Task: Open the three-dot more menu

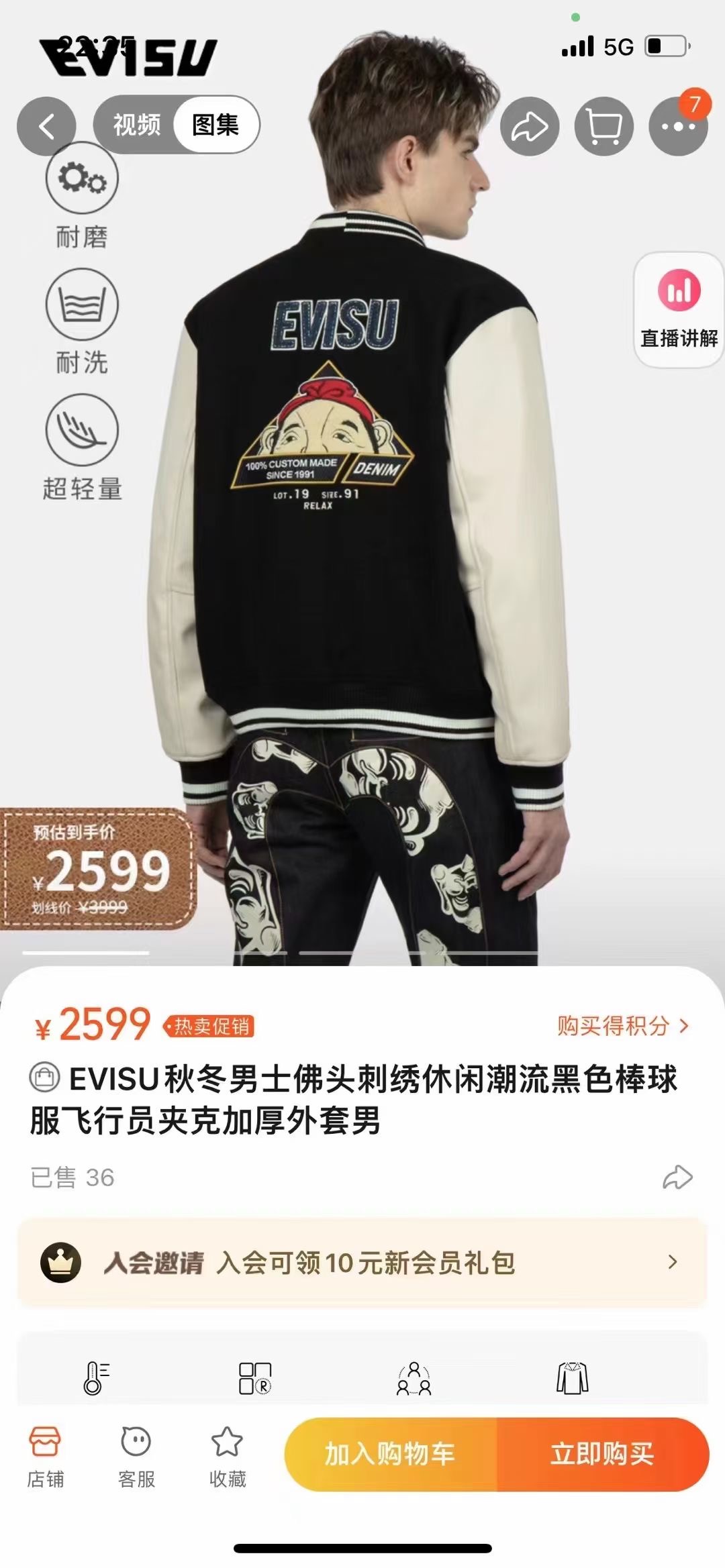Action: tap(677, 126)
